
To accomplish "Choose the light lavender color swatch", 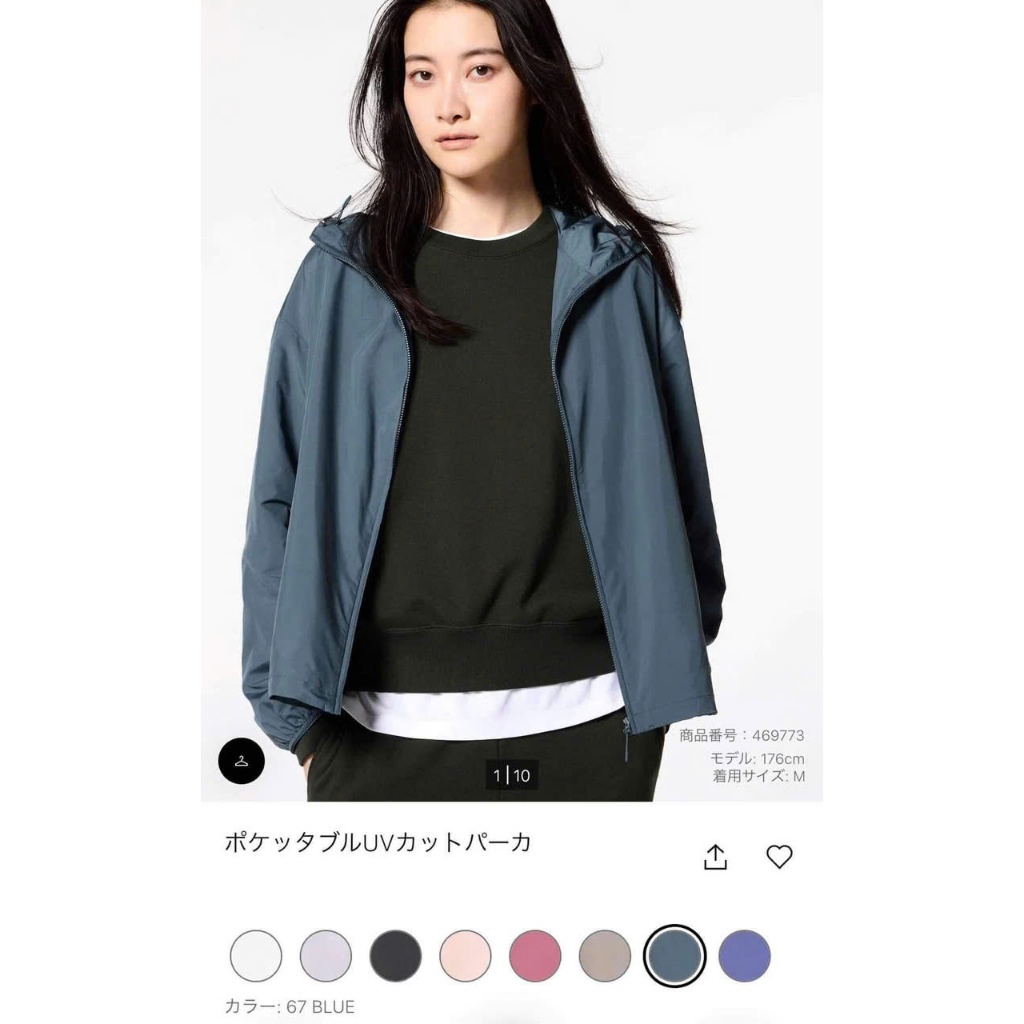I will tap(326, 955).
